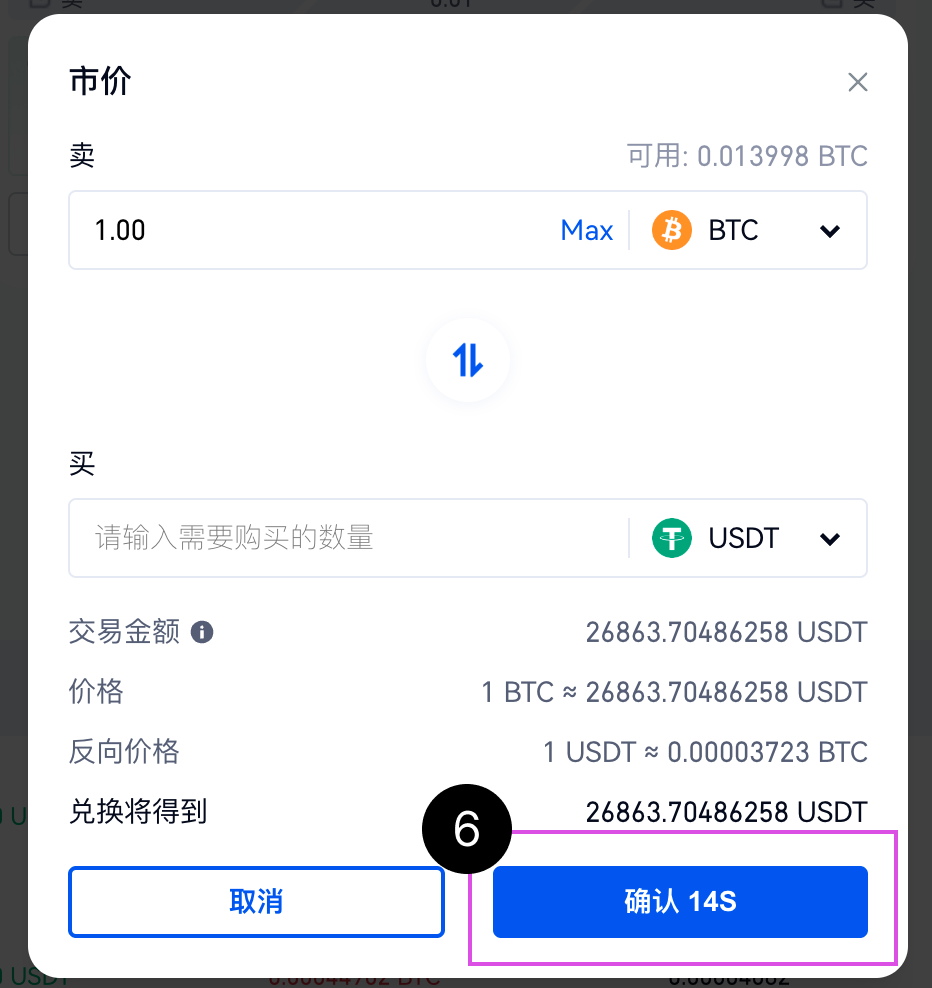Swap the sell and buy currencies

pyautogui.click(x=468, y=360)
